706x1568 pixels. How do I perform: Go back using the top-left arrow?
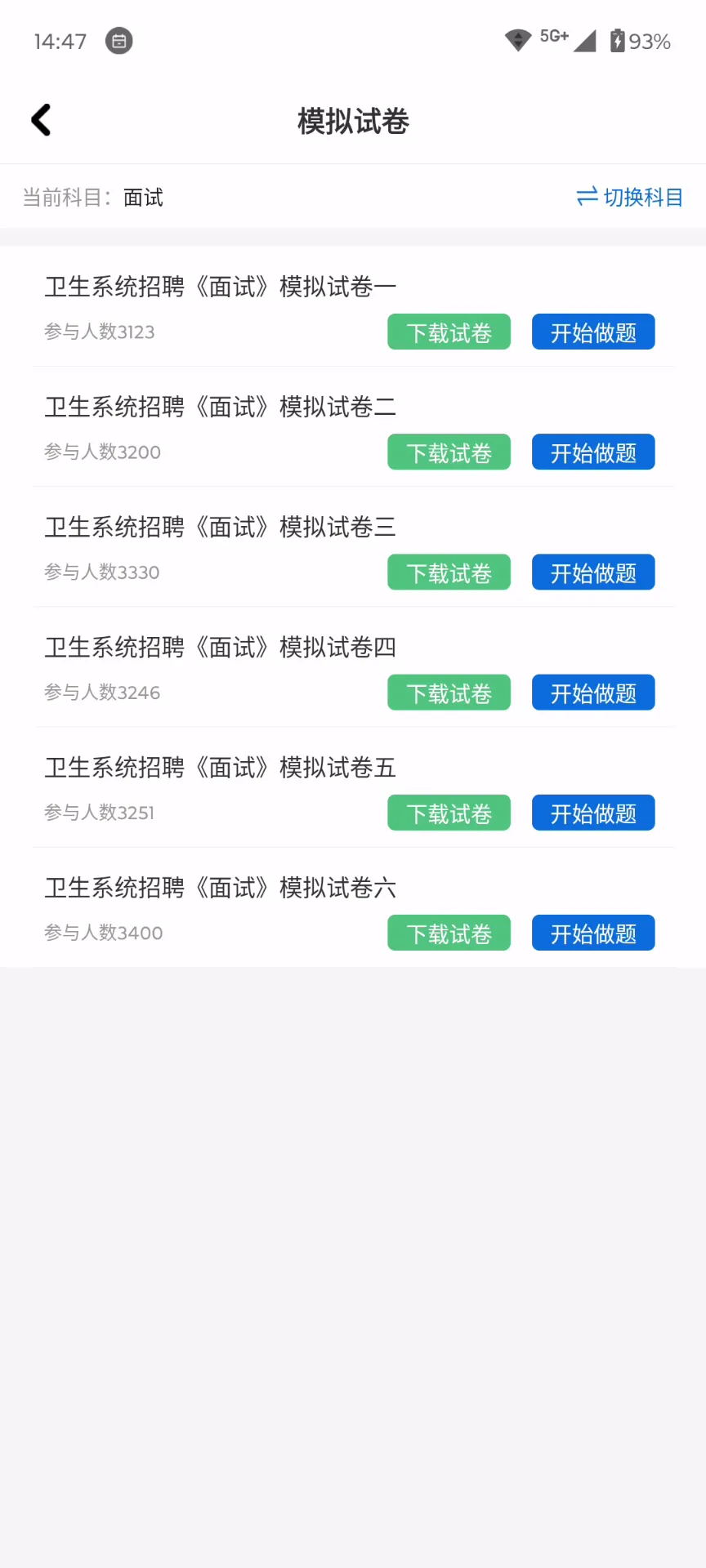(x=41, y=120)
